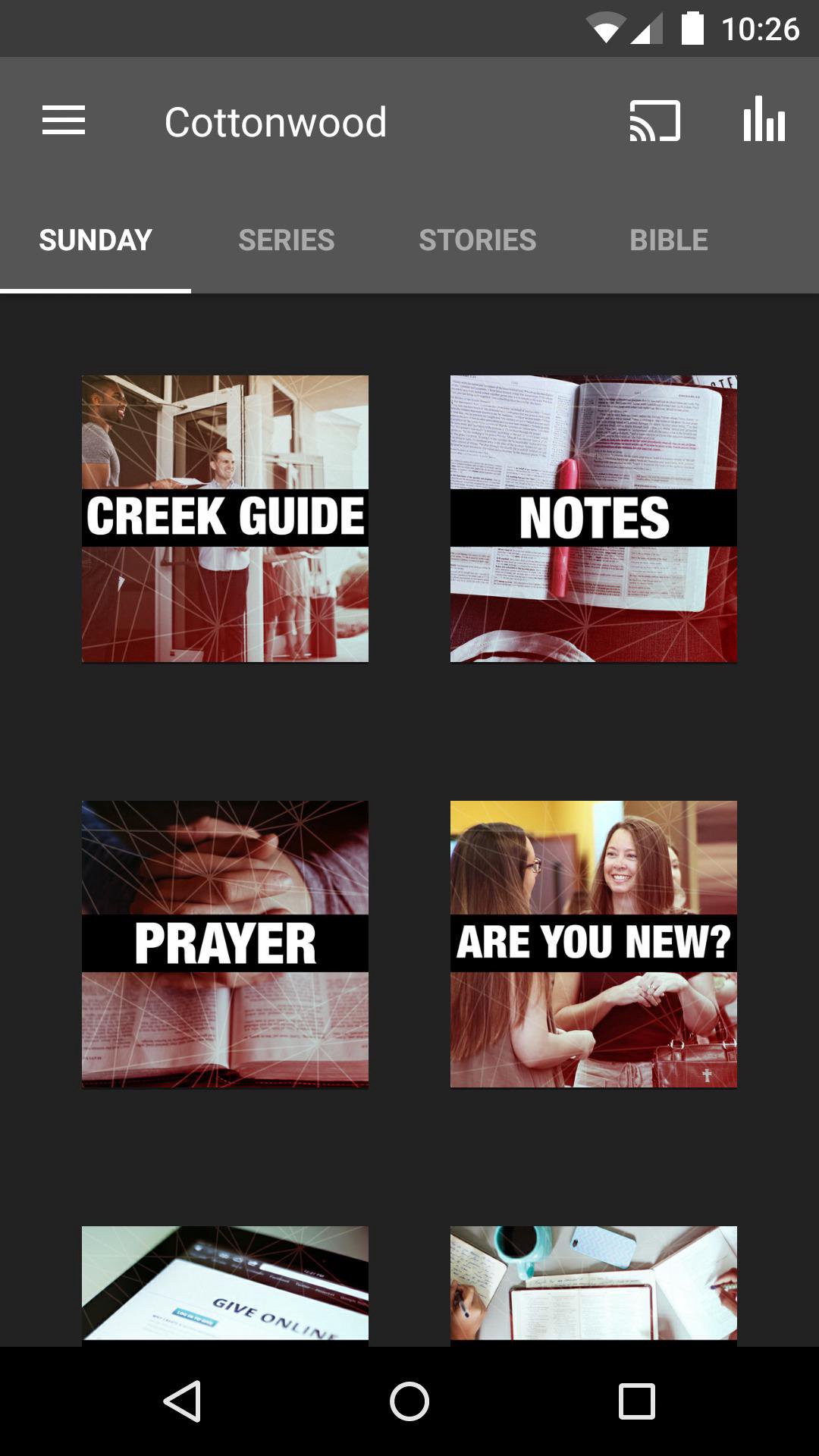Viewport: 819px width, 1456px height.
Task: Open the audio bars icon
Action: [x=764, y=120]
